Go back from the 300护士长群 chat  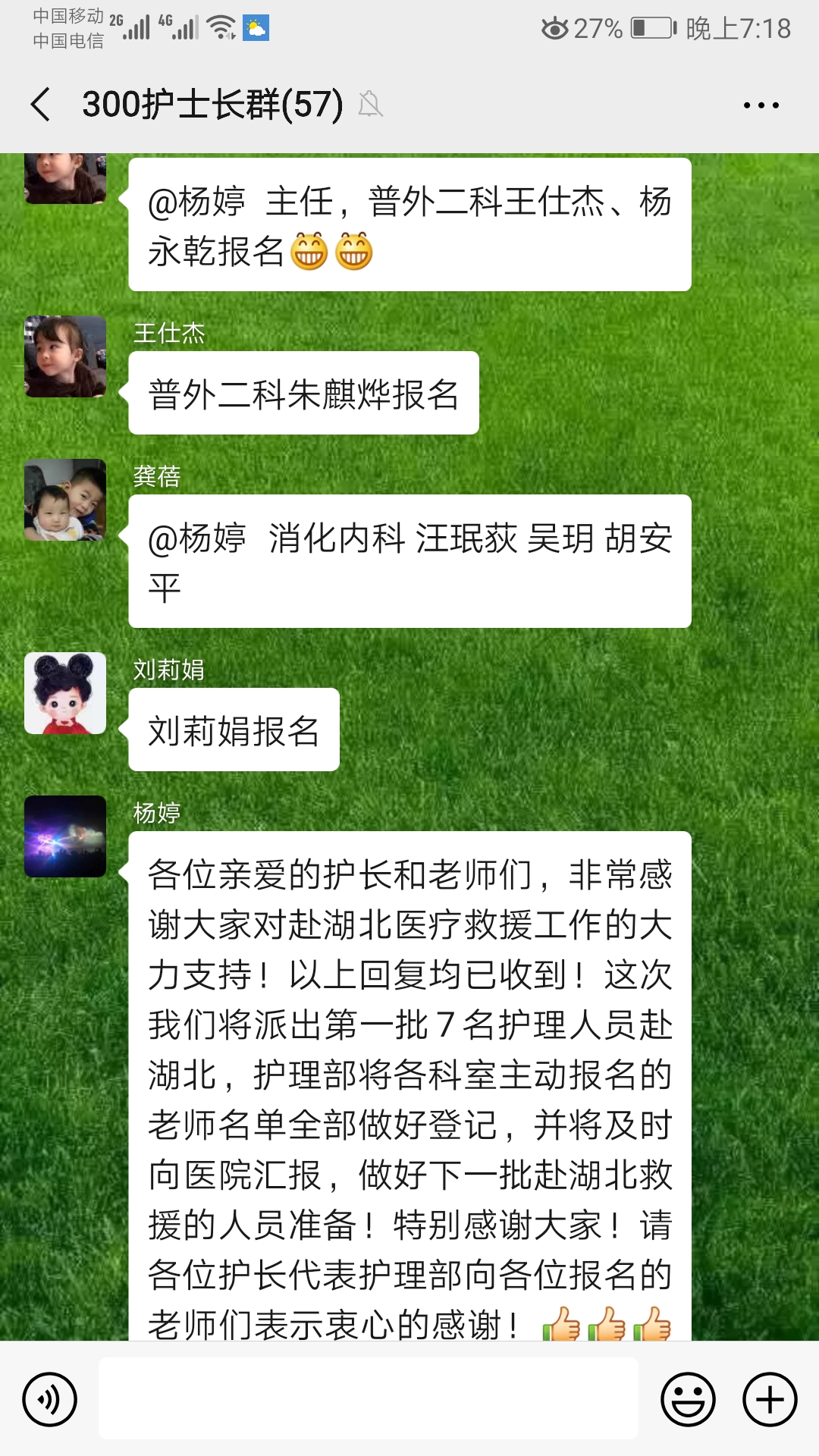(41, 105)
